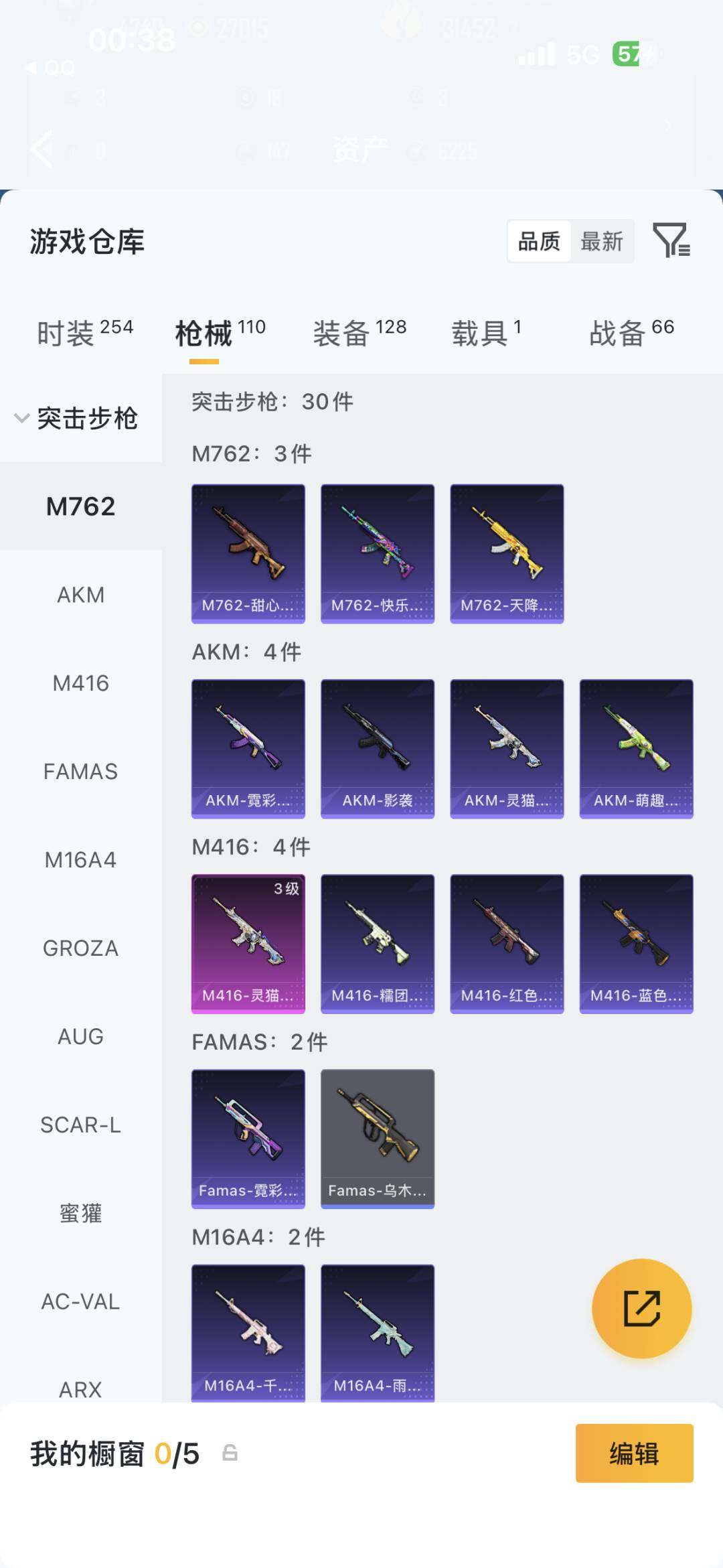The image size is (723, 1568).
Task: Open the M762-天降 skin tile
Action: [507, 554]
